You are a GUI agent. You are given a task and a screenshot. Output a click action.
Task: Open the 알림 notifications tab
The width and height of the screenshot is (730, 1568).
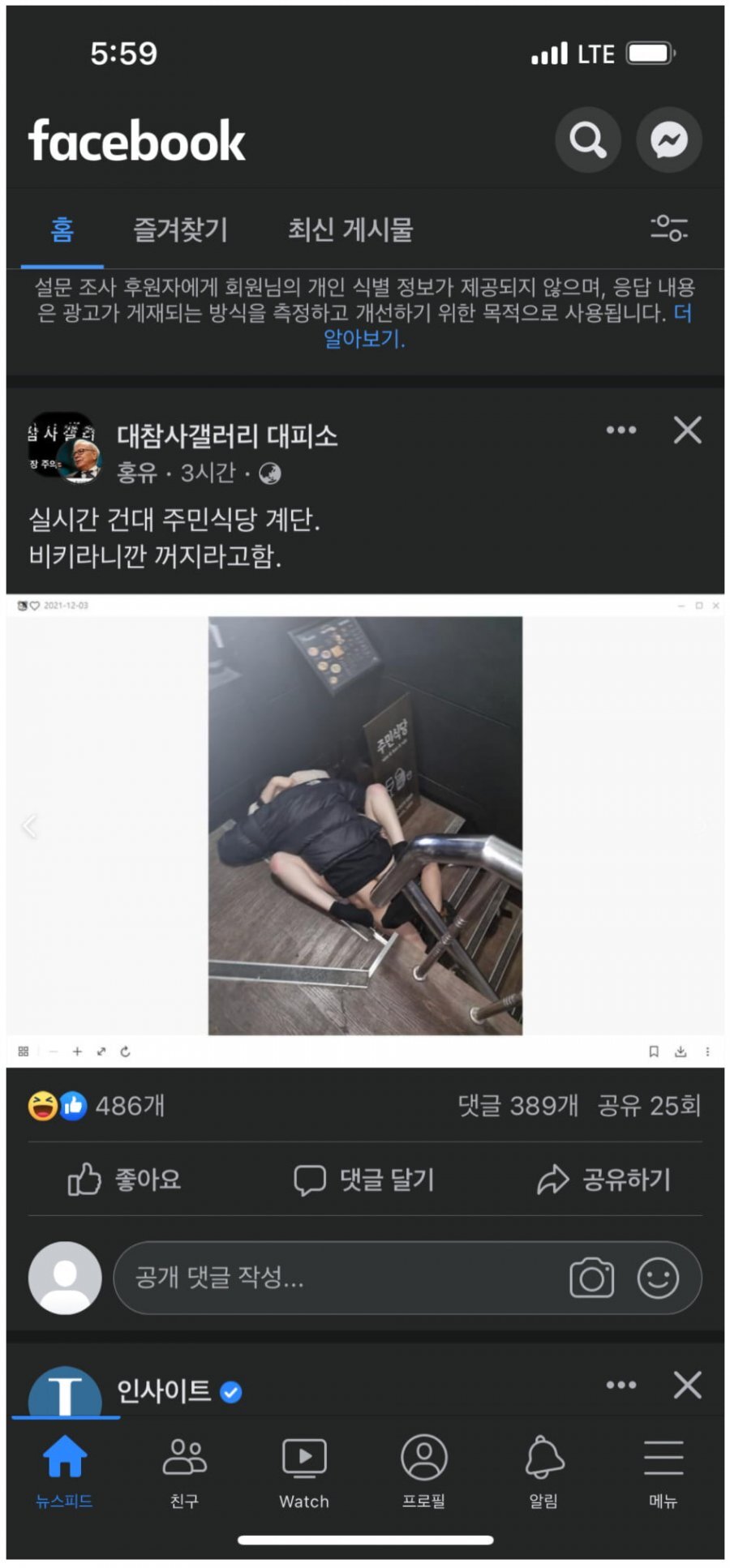(543, 1472)
